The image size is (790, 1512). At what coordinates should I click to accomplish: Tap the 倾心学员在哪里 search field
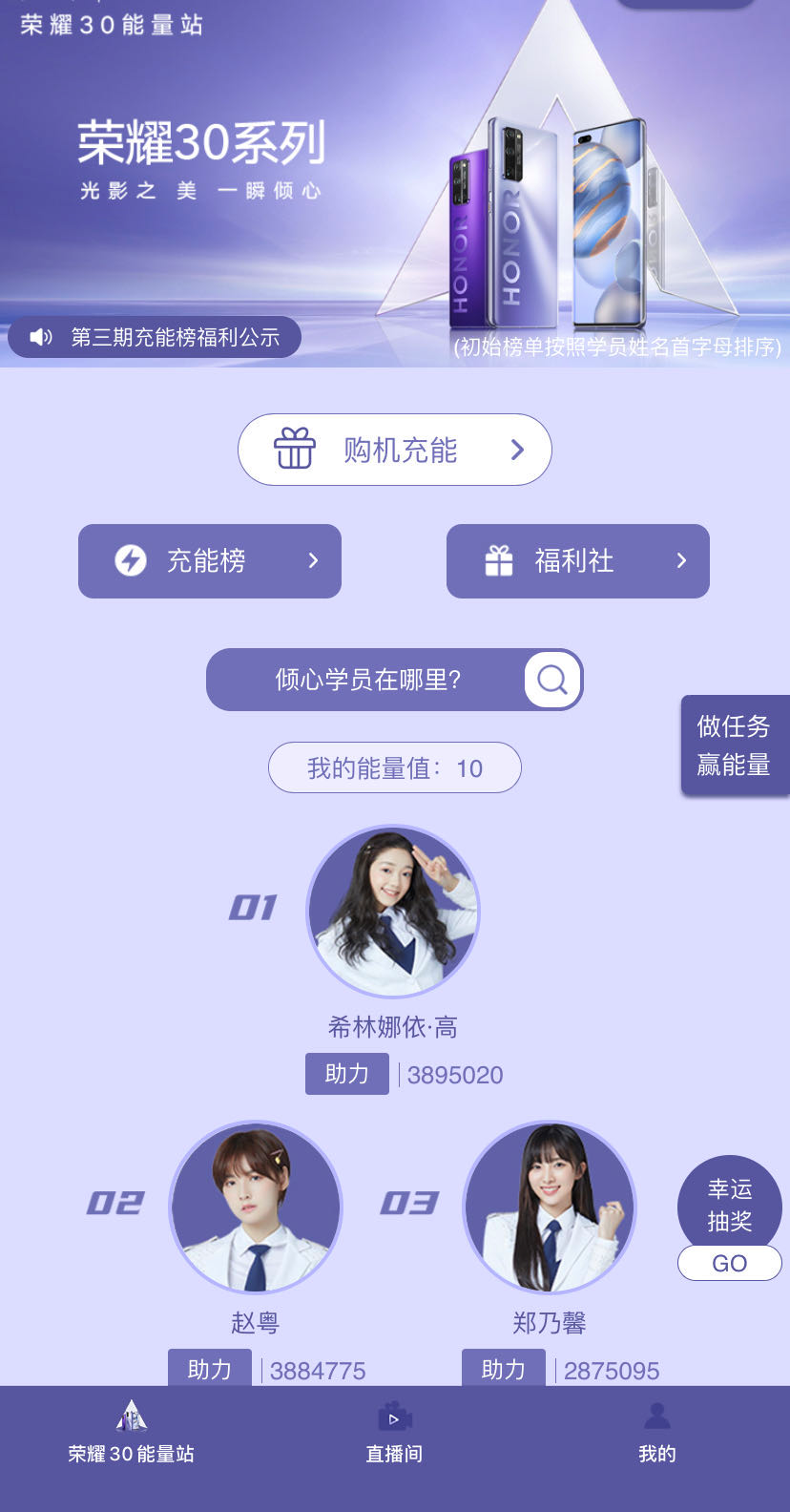(x=367, y=680)
